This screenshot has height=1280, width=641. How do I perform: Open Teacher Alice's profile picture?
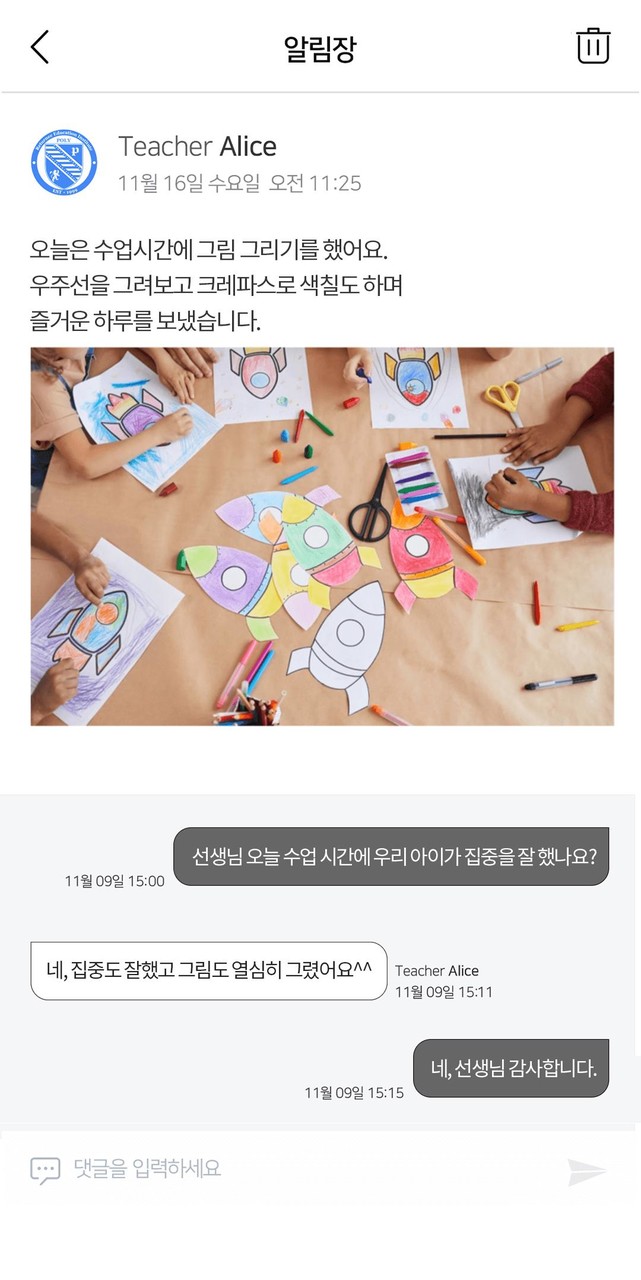(x=64, y=162)
